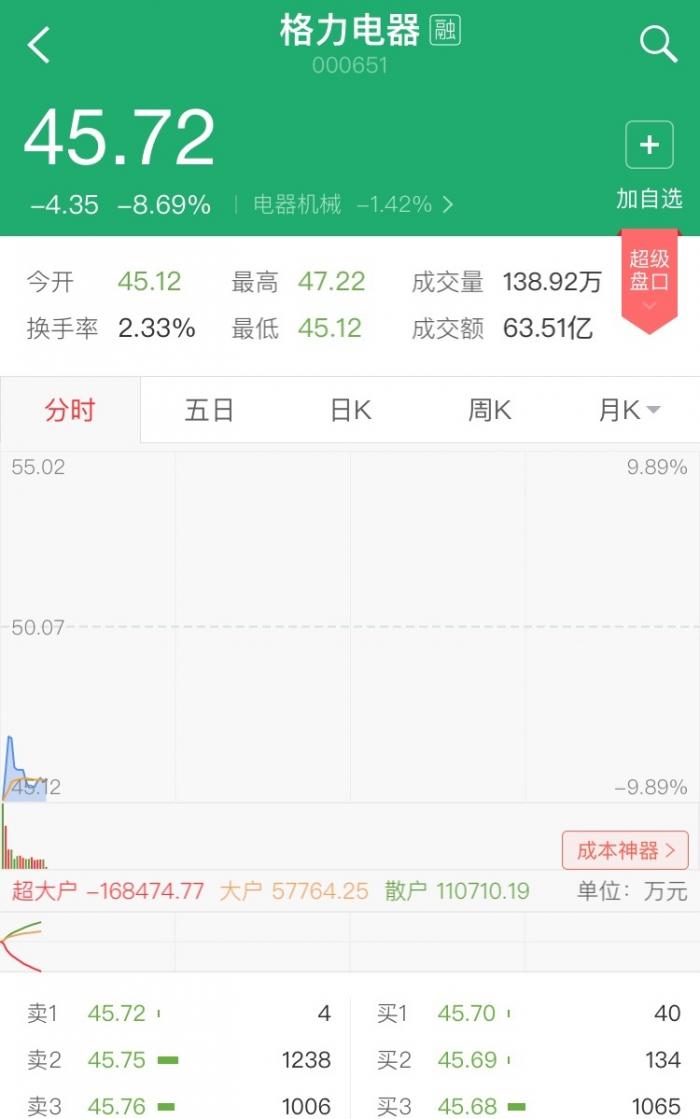Show the 周K chart

pyautogui.click(x=489, y=410)
